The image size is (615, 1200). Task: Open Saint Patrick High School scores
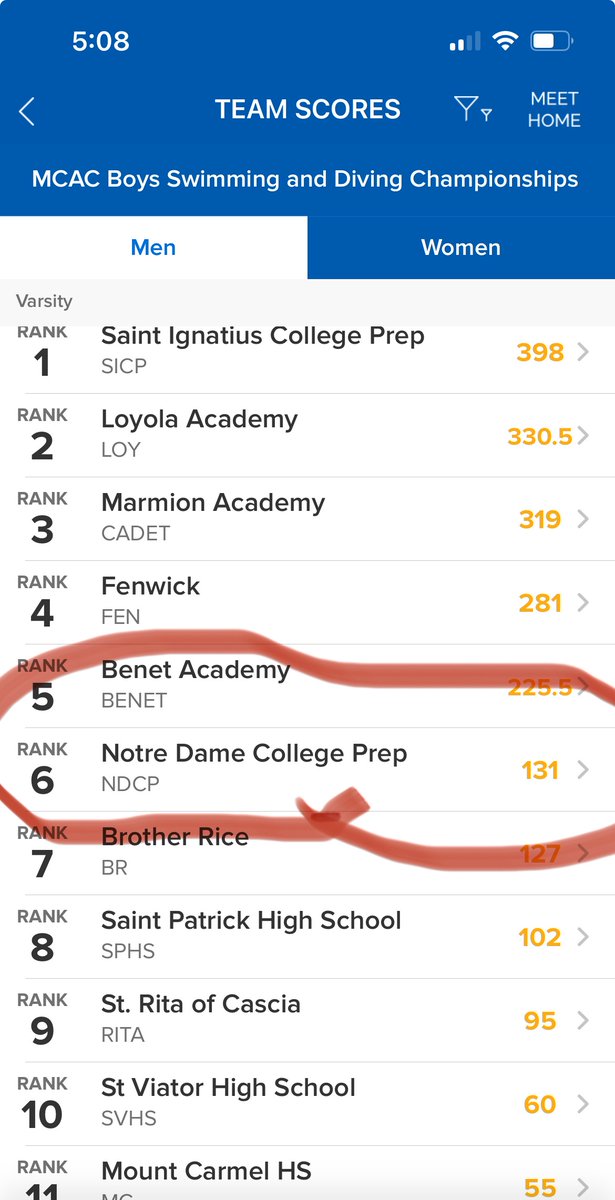307,937
